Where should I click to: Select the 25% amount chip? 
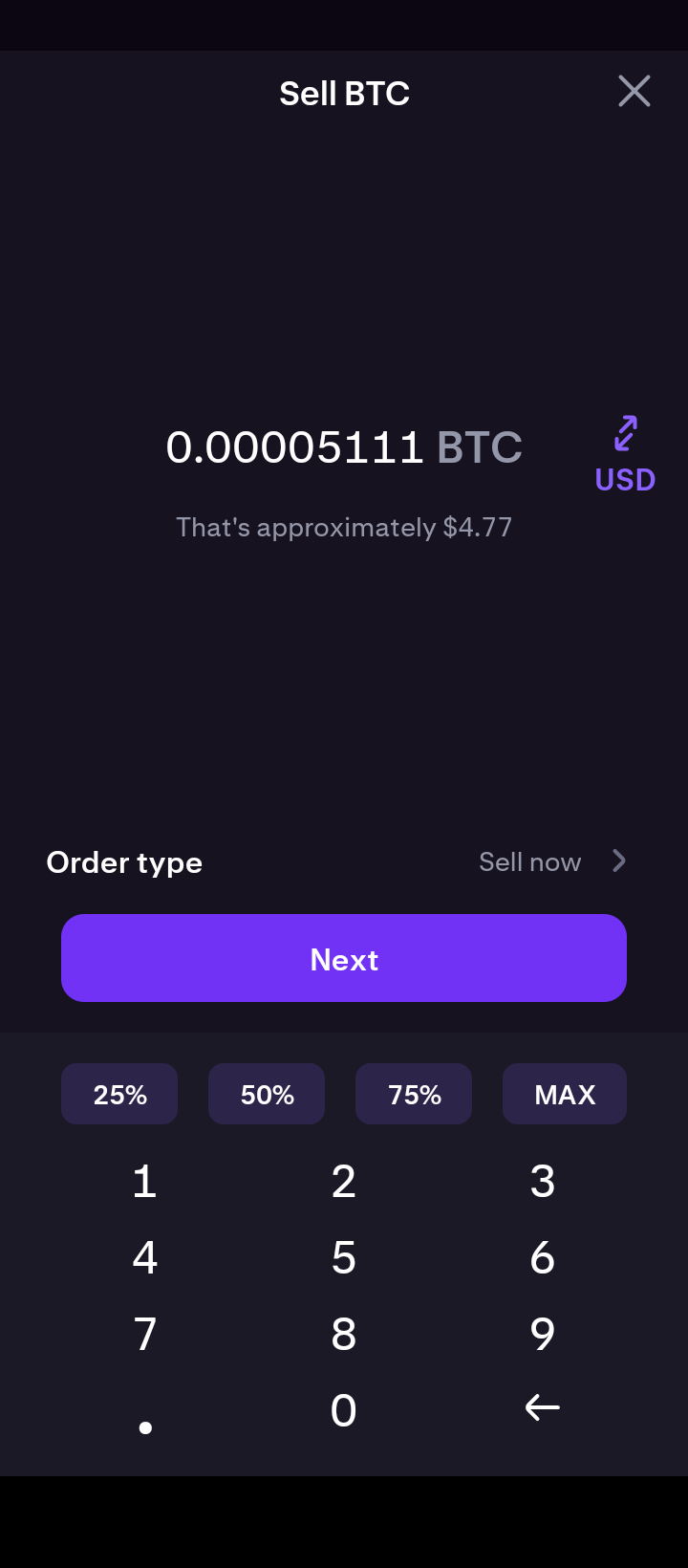click(119, 1094)
